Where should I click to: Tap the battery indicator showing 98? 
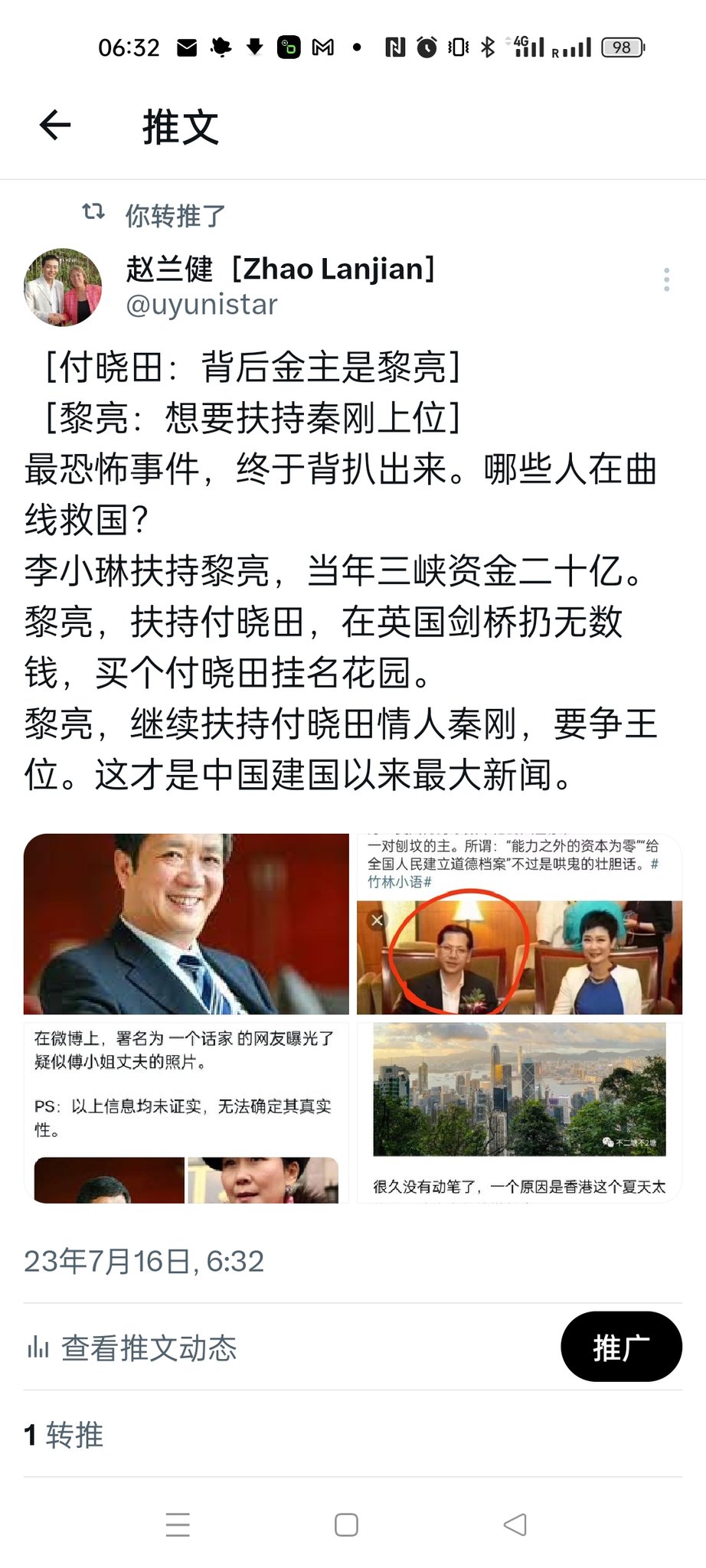(x=622, y=47)
